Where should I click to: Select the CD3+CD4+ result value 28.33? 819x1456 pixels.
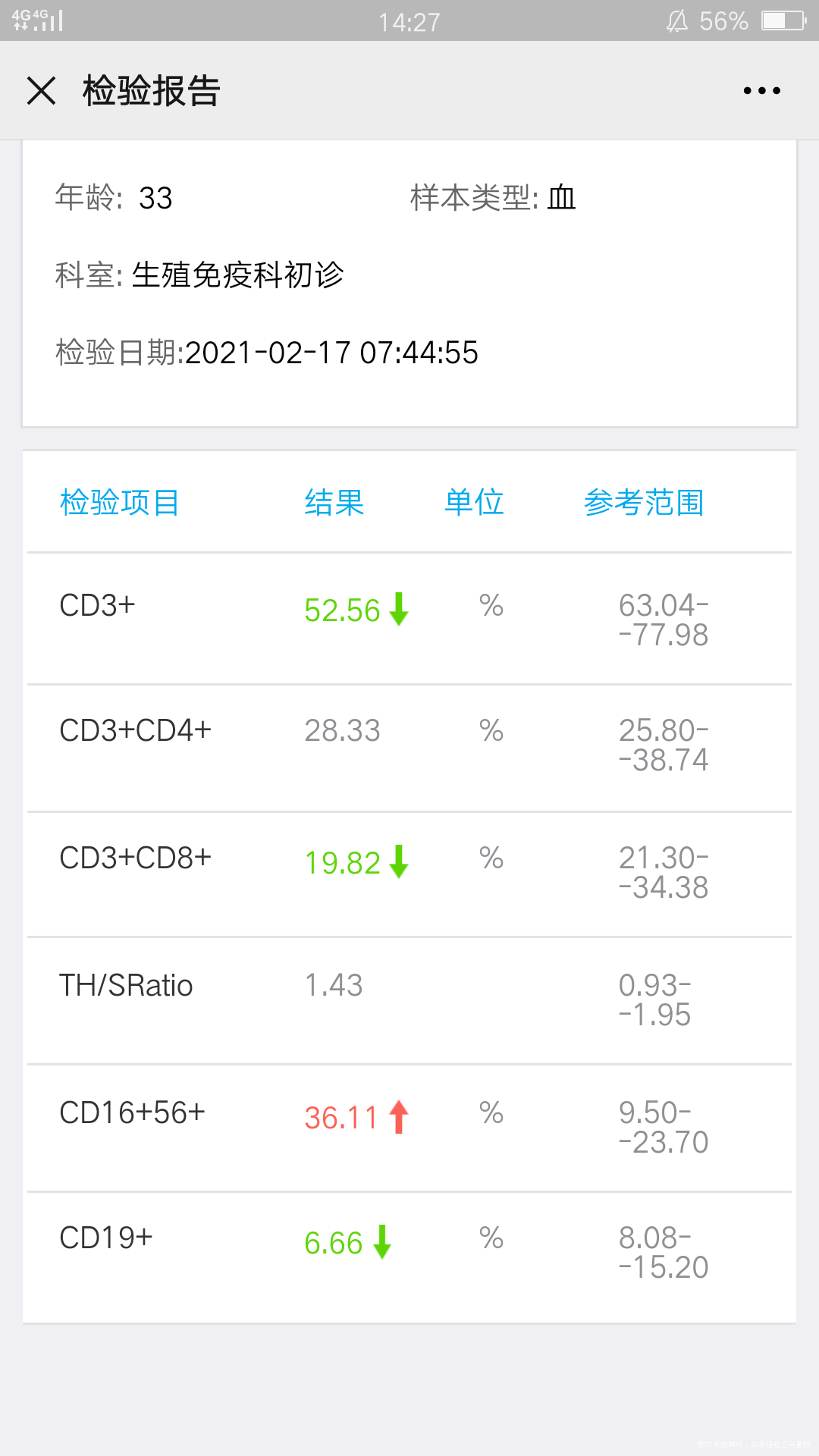(x=343, y=730)
